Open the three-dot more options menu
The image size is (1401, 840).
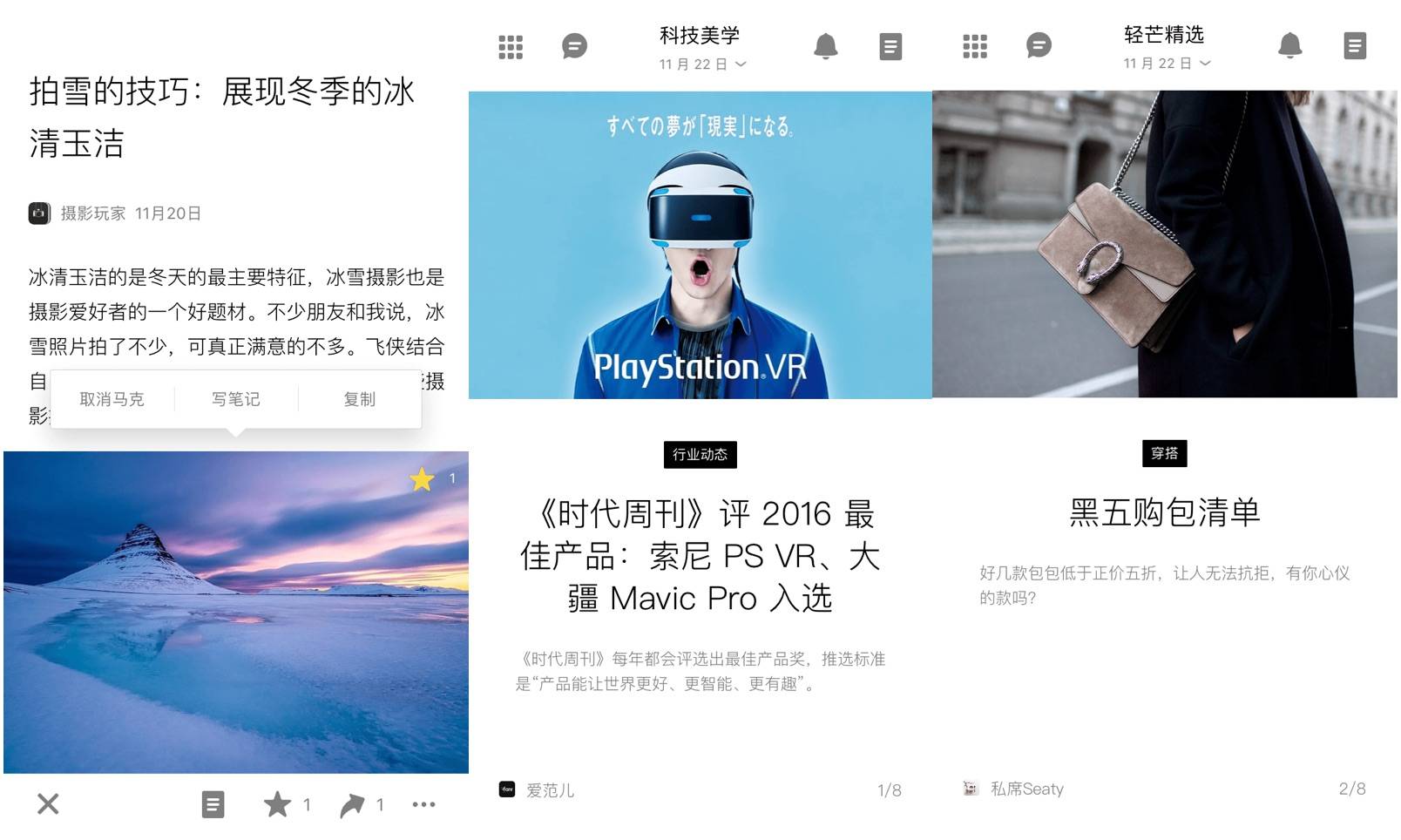[x=423, y=804]
